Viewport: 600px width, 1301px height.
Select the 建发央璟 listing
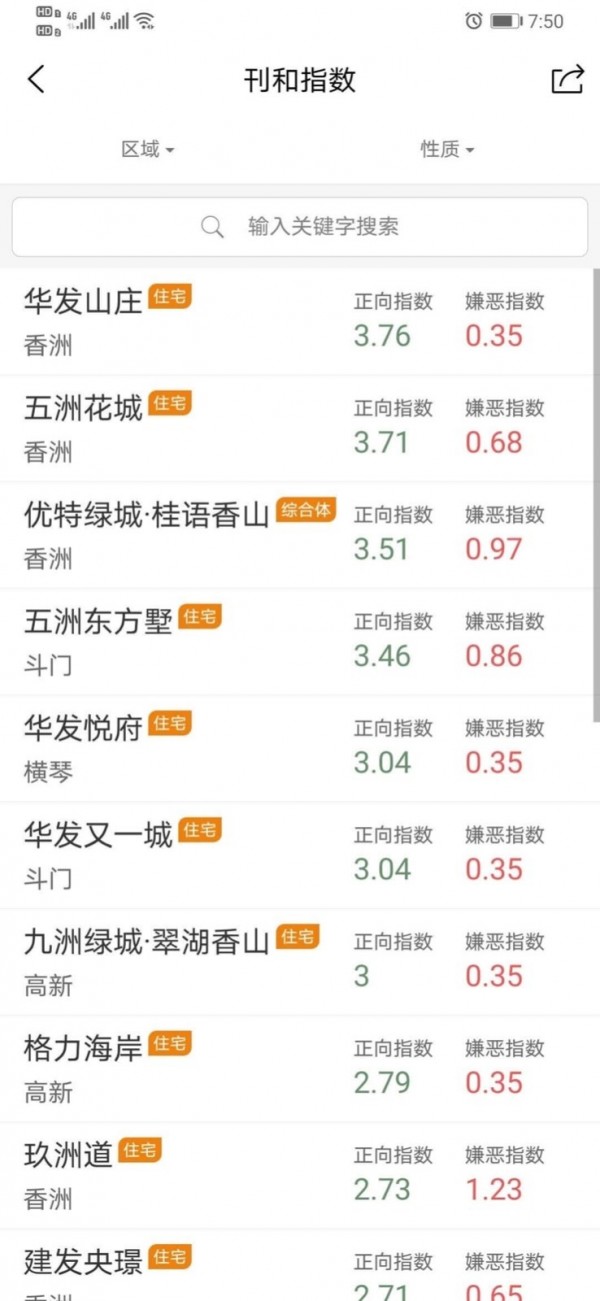tap(300, 1266)
